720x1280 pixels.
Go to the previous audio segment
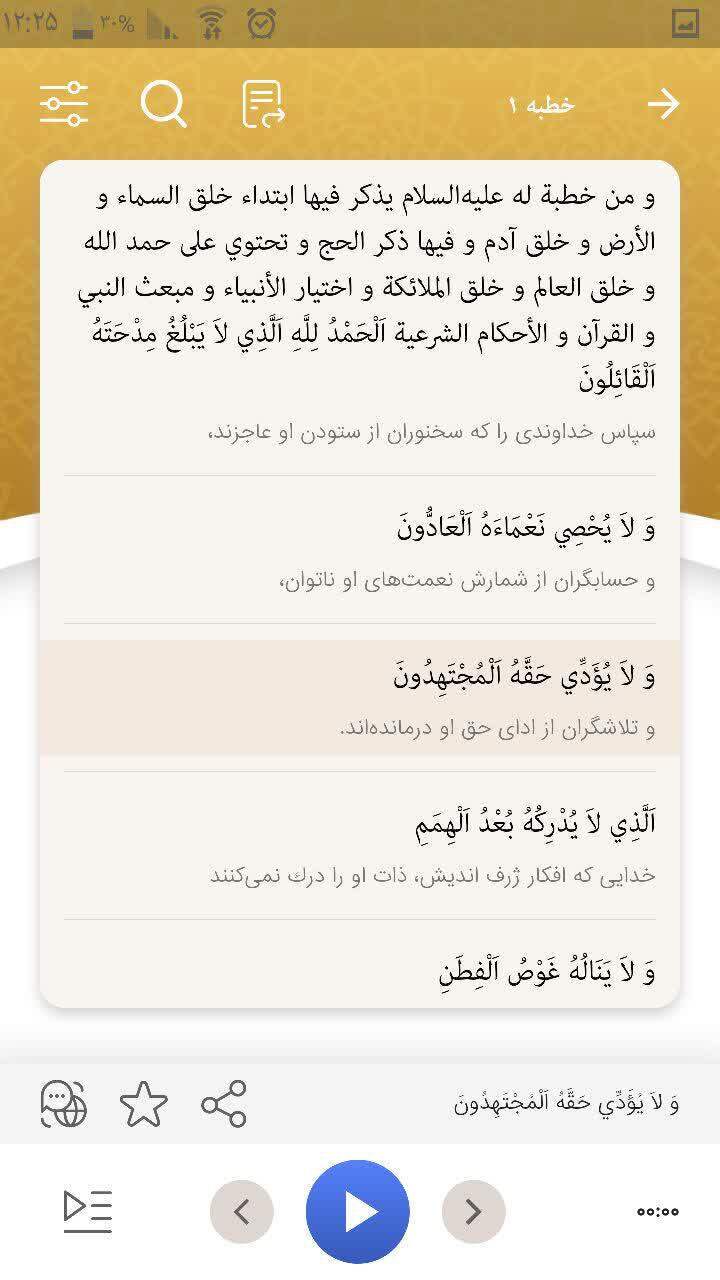click(241, 1212)
